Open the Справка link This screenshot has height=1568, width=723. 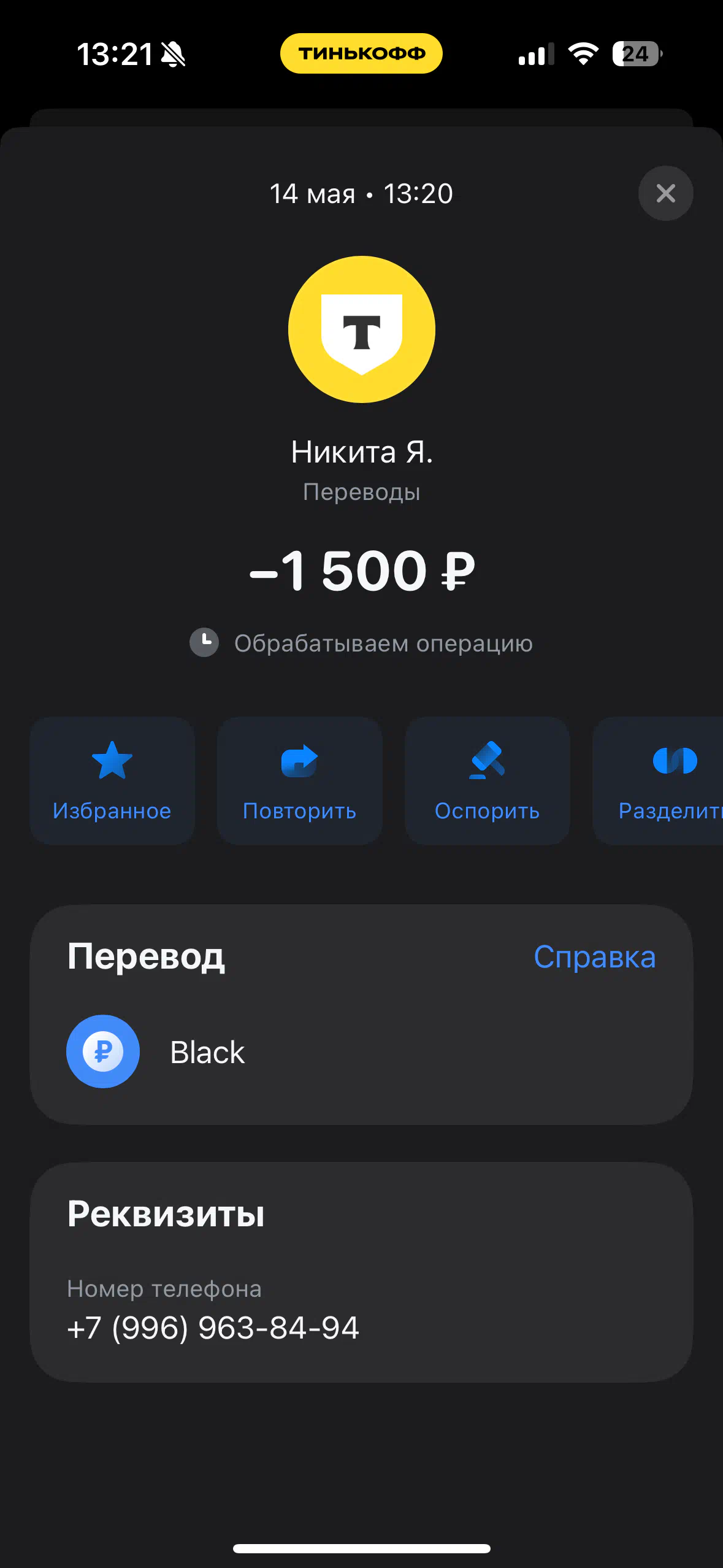[x=594, y=957]
